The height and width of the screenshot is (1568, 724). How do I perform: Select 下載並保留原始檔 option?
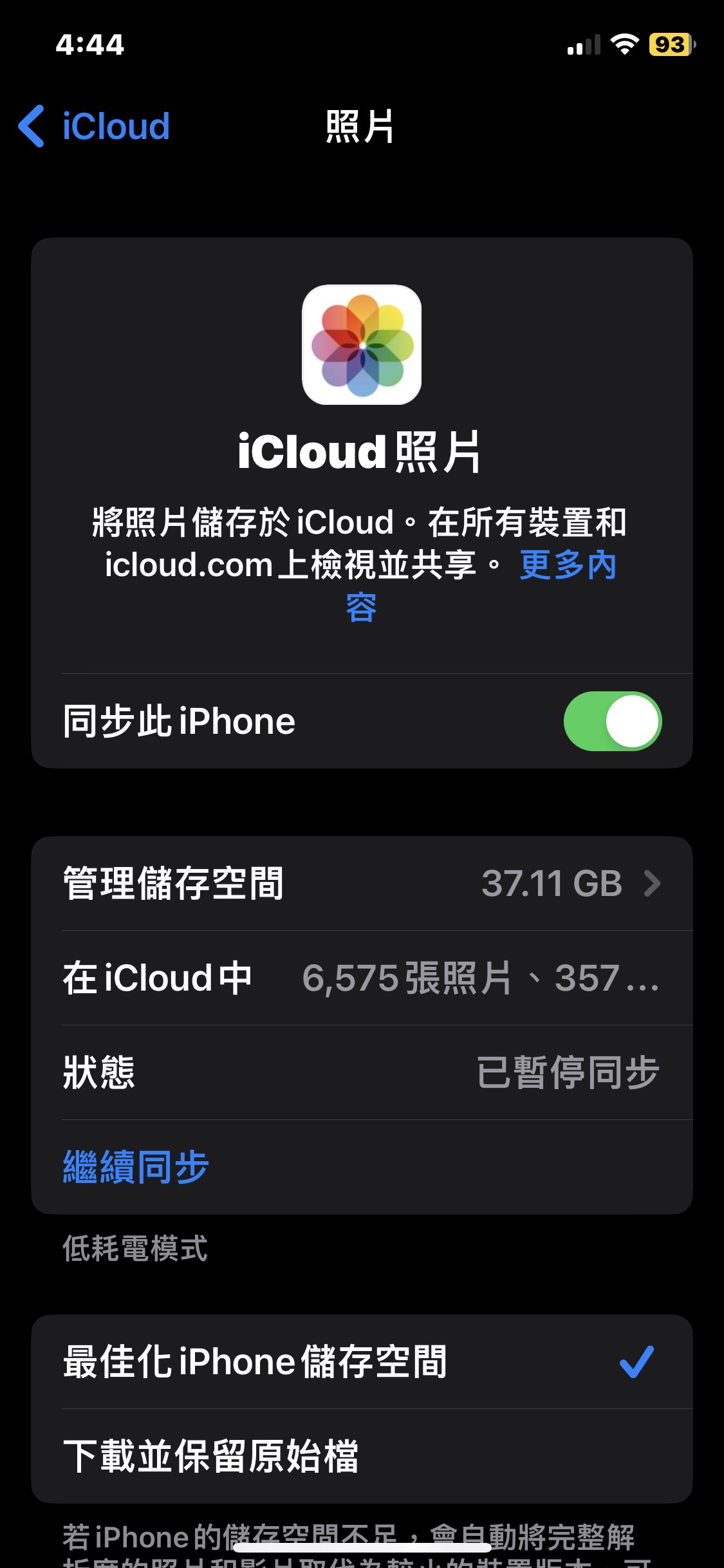click(362, 1456)
